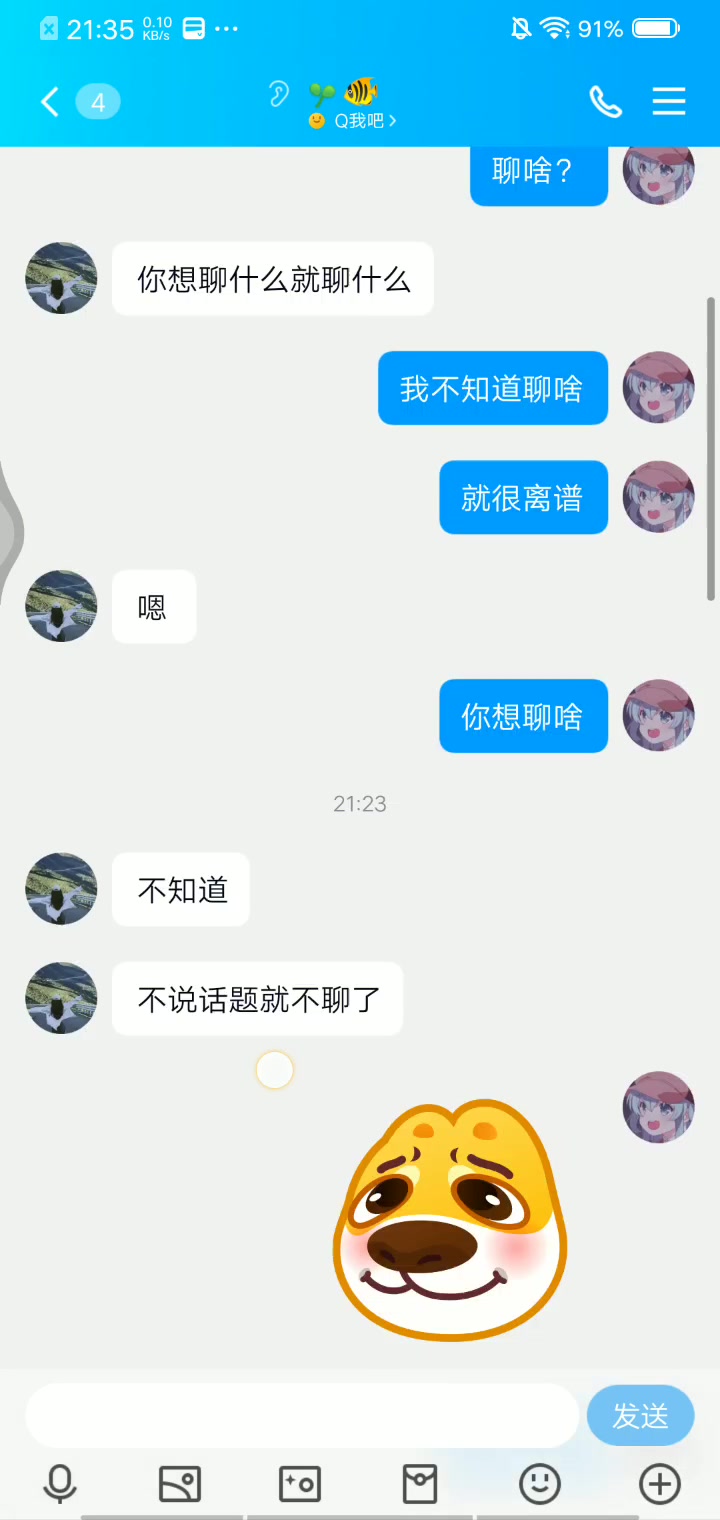Screen dimensions: 720x1520
Task: Open the chat settings hamburger menu
Action: [x=668, y=101]
